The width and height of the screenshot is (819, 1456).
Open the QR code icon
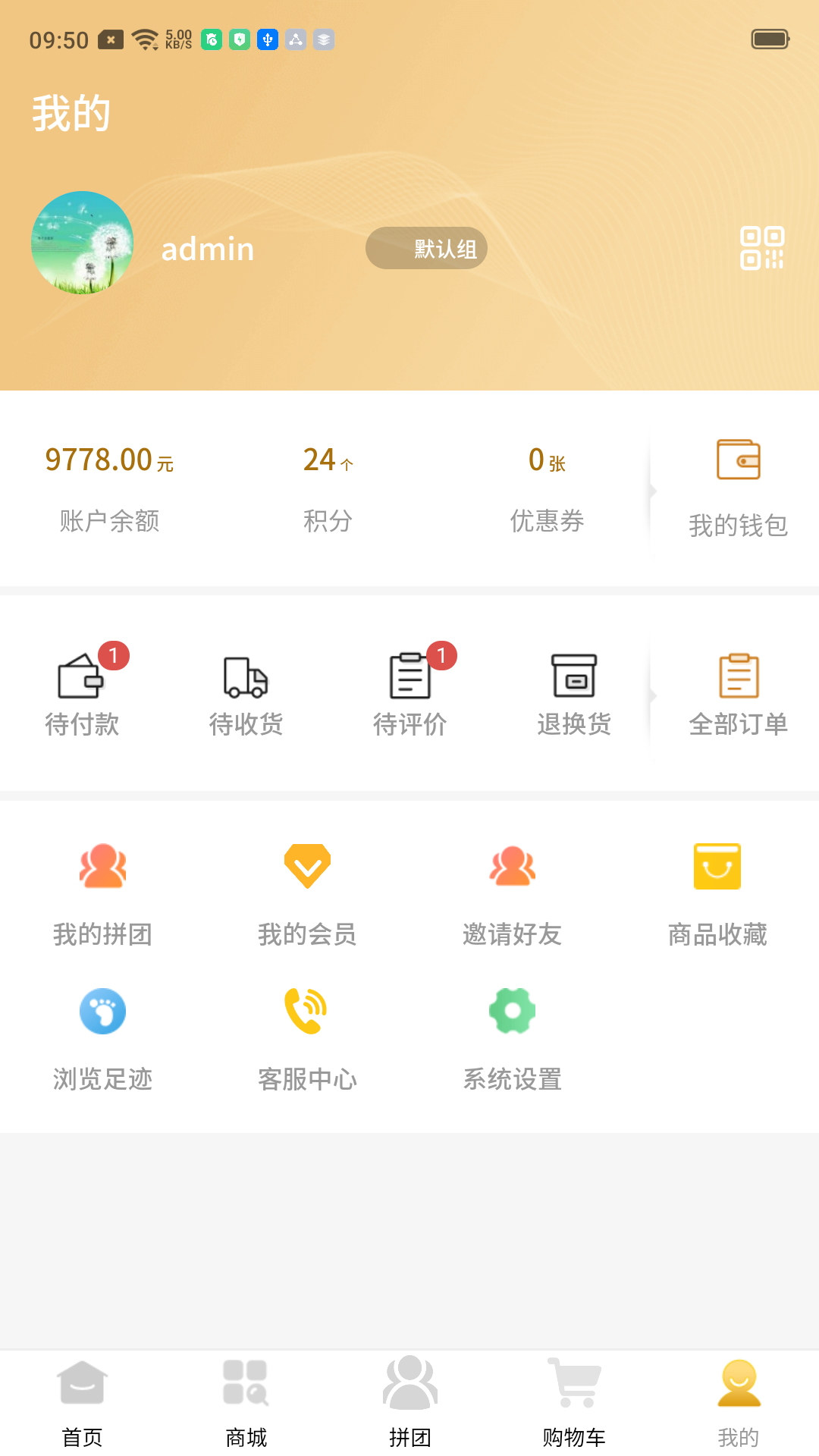(x=761, y=248)
